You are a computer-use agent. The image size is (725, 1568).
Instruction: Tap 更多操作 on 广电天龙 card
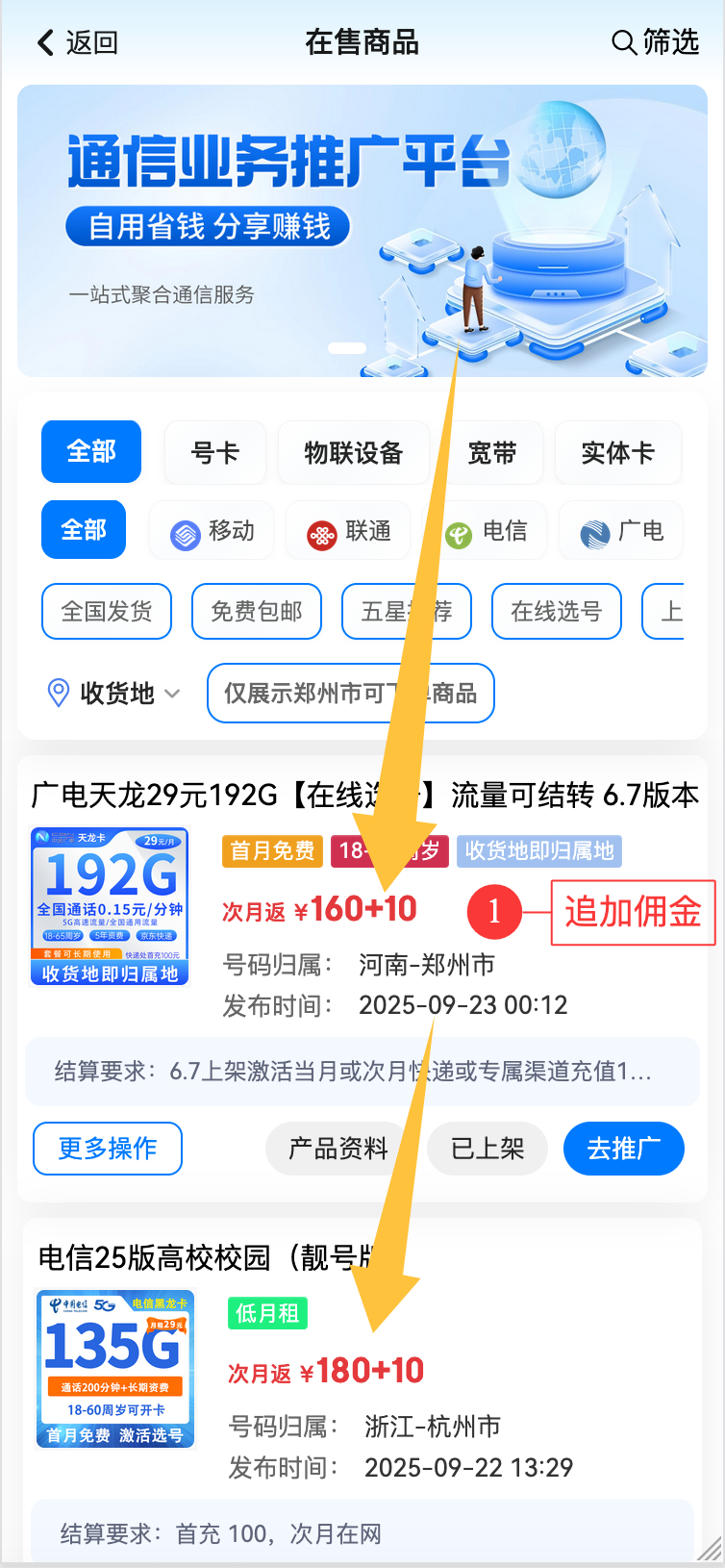pyautogui.click(x=108, y=1149)
